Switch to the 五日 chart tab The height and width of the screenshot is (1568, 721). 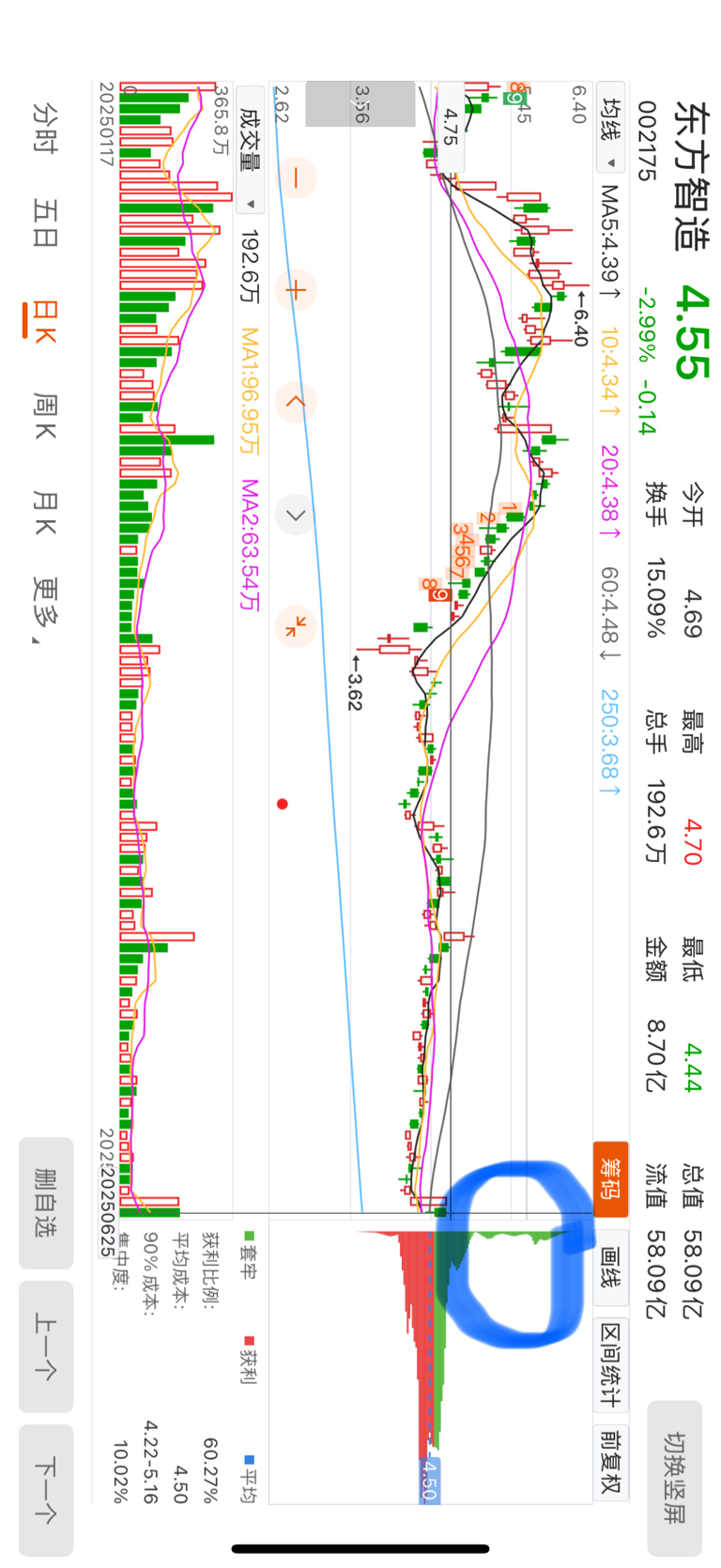click(45, 222)
